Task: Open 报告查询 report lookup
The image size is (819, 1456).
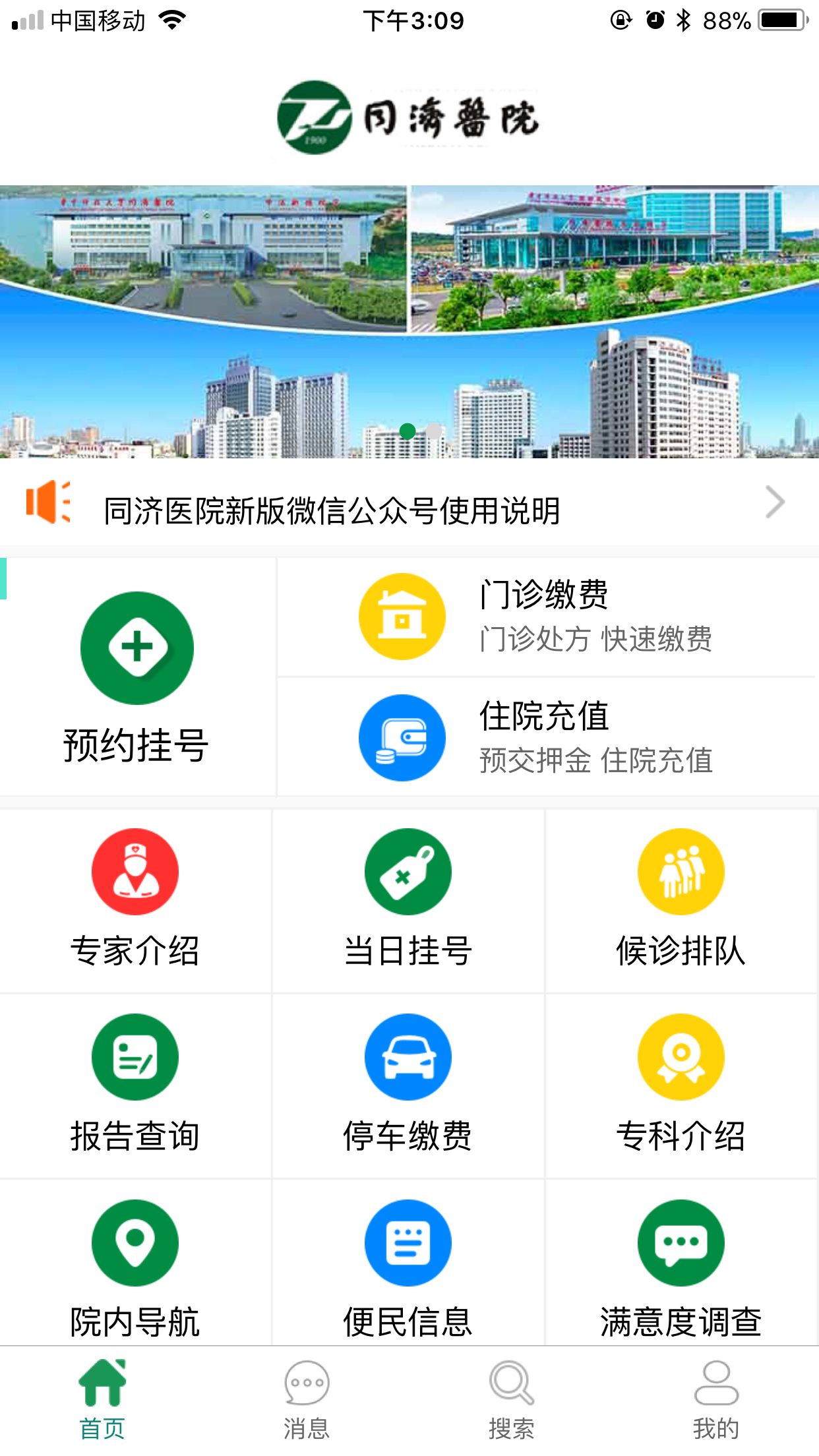Action: coord(135,1085)
